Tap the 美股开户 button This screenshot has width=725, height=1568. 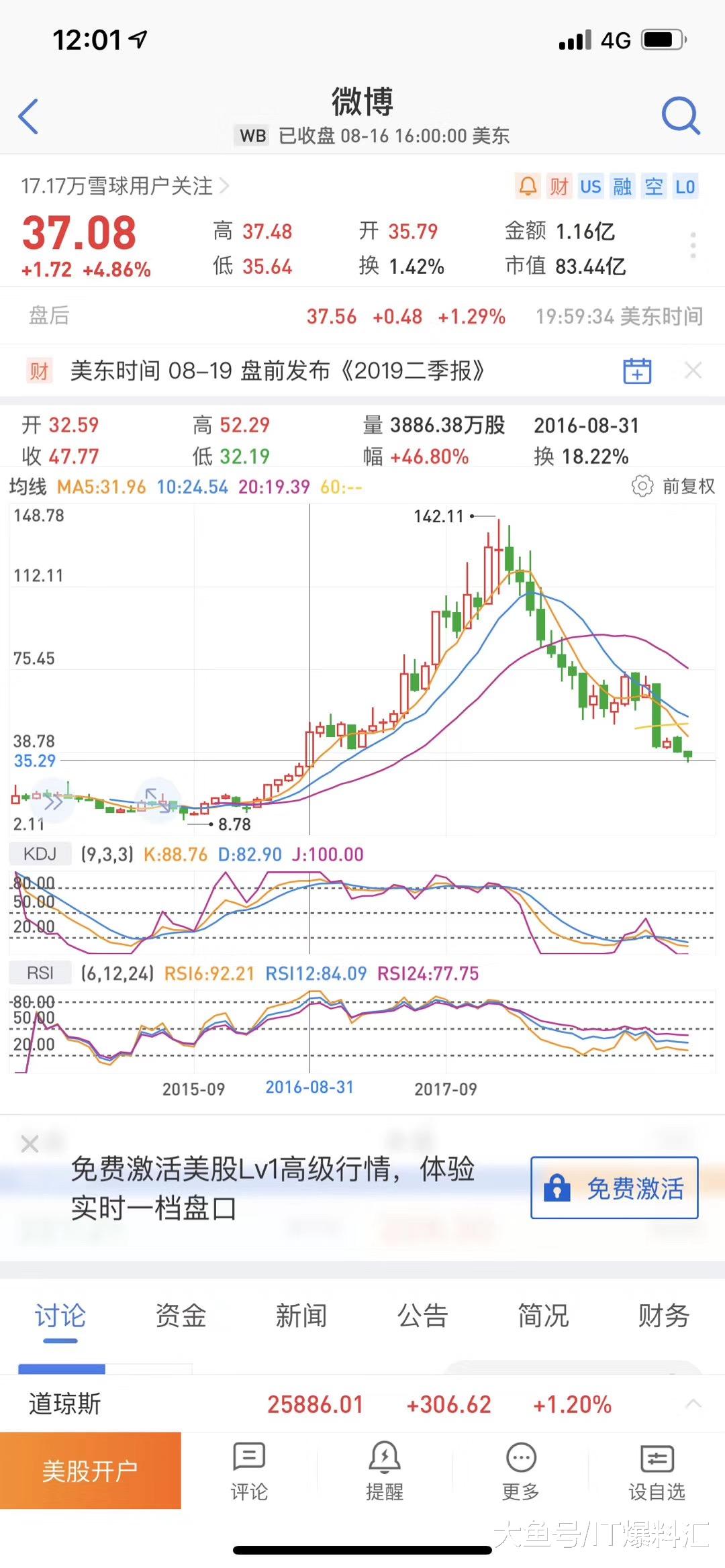point(91,1471)
